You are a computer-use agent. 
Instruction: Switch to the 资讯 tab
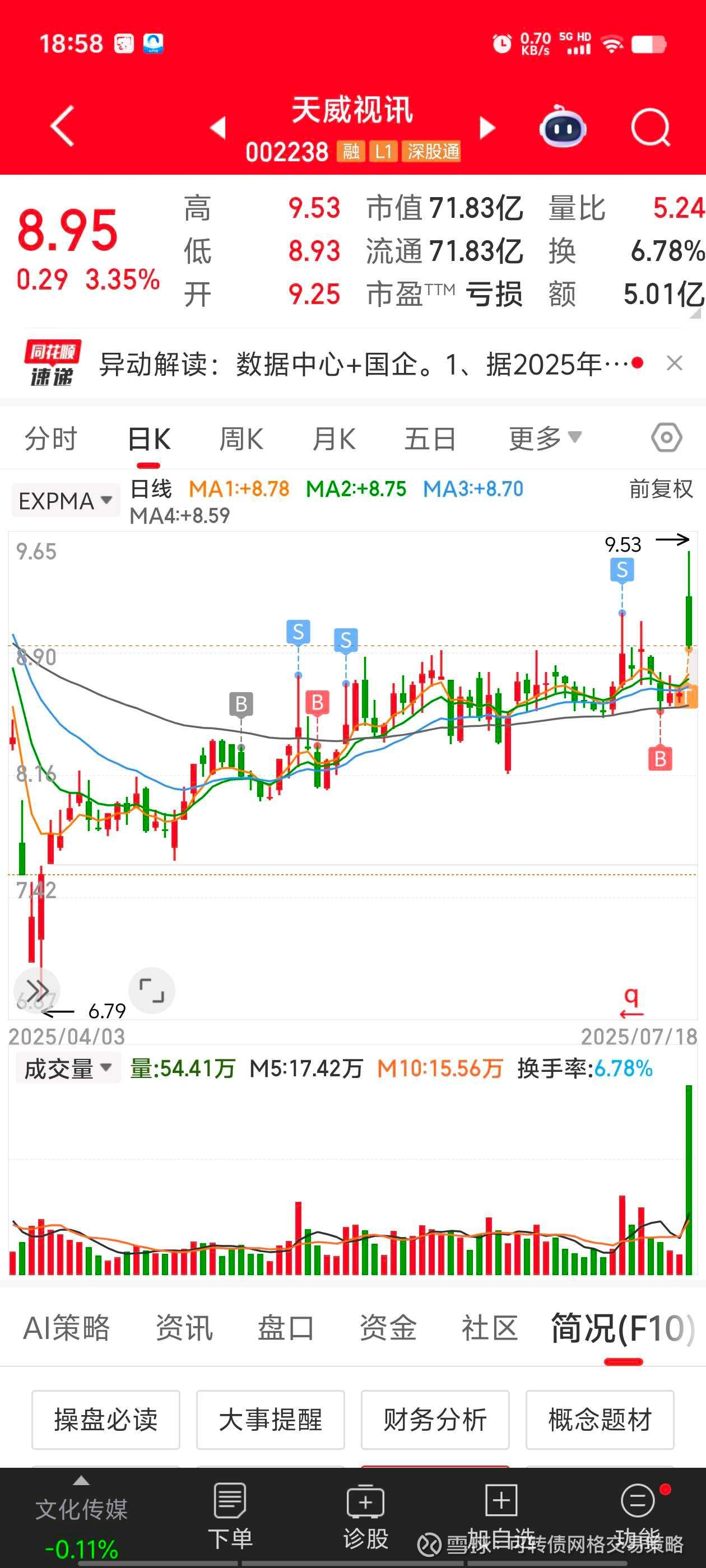pyautogui.click(x=184, y=1328)
